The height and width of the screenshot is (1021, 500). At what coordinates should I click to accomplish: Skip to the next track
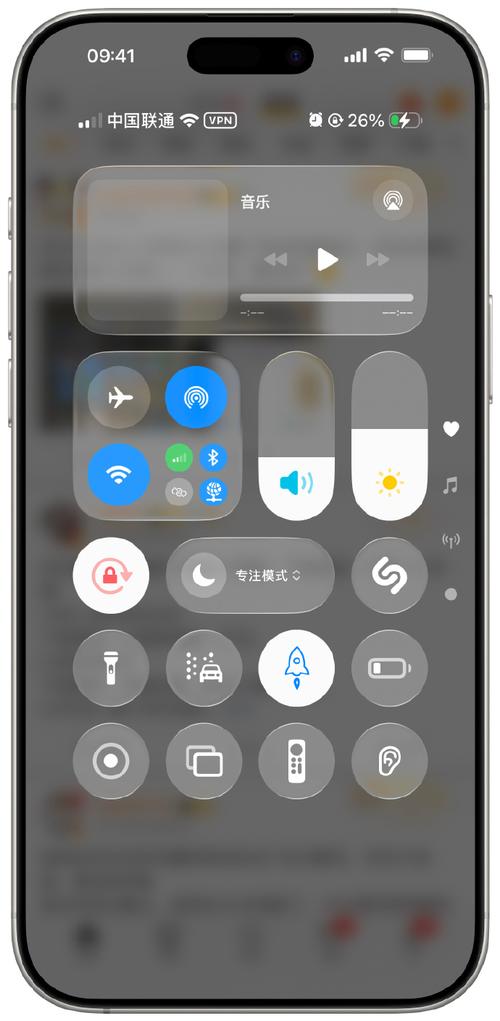click(x=378, y=259)
